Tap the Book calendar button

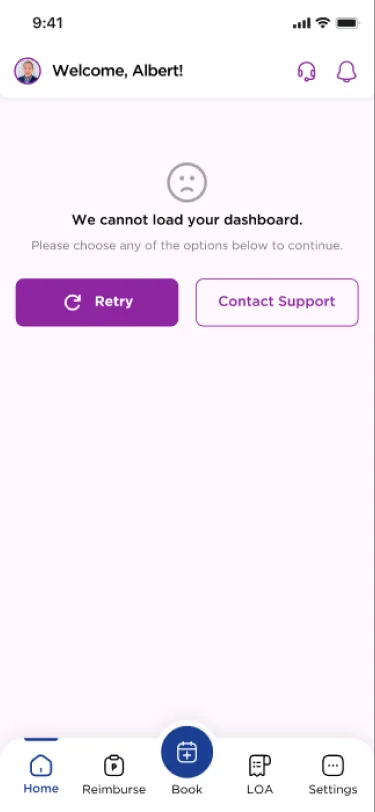(x=187, y=752)
